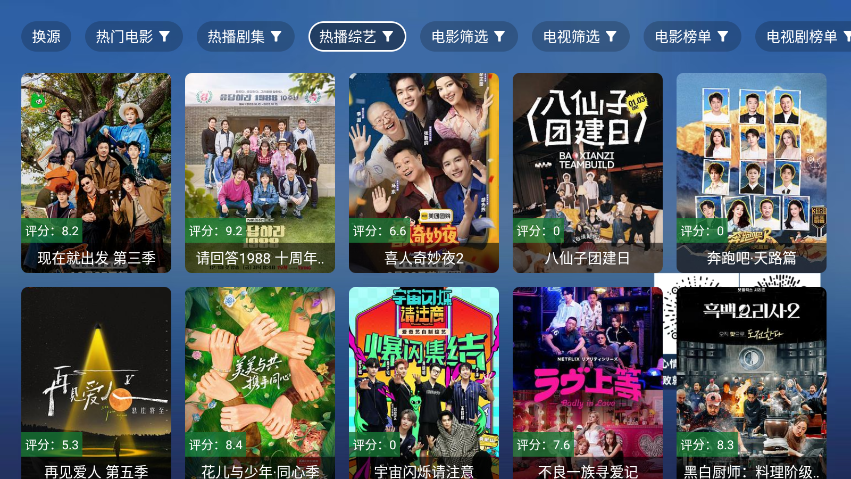Tap the 换源 source switch button
Viewport: 851px width, 479px height.
46,37
